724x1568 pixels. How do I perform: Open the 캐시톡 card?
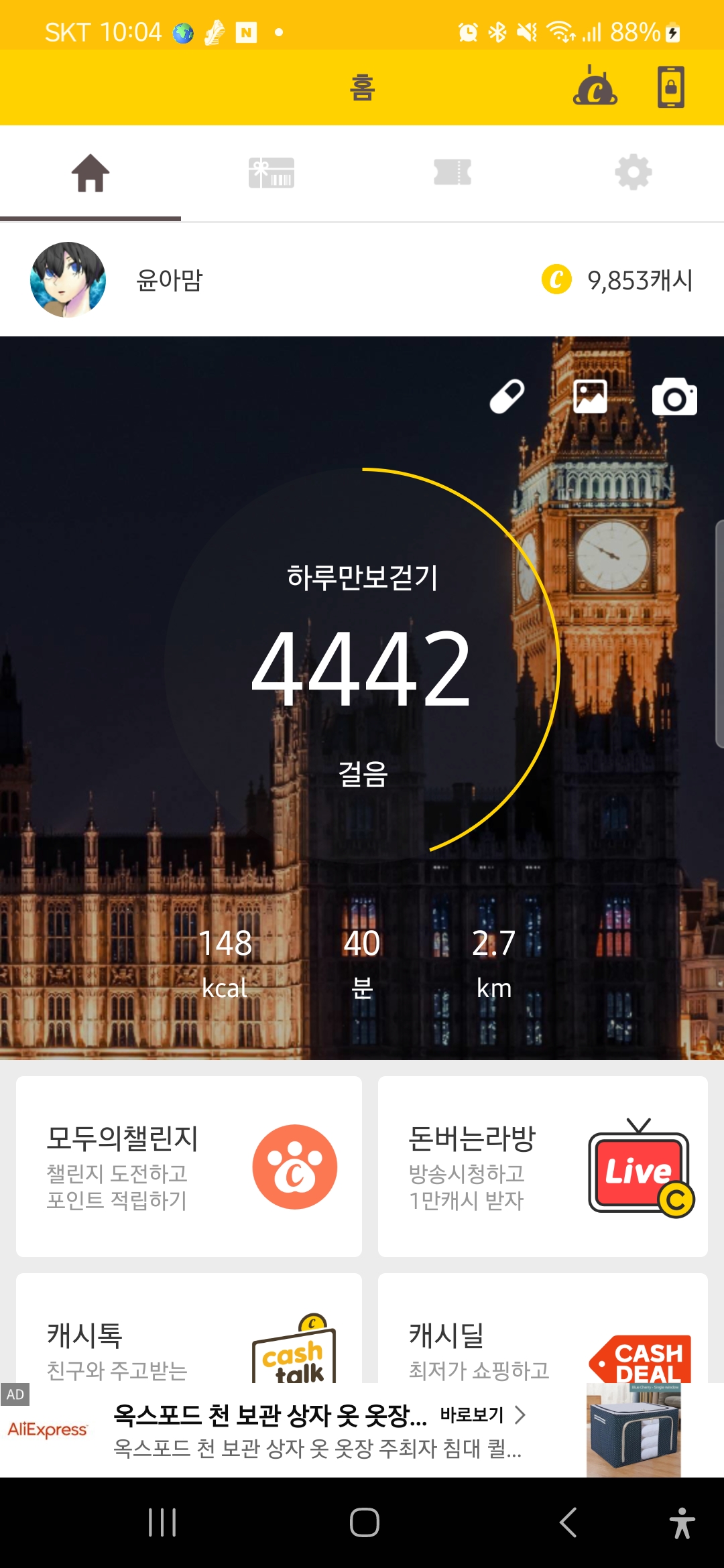click(x=189, y=1328)
